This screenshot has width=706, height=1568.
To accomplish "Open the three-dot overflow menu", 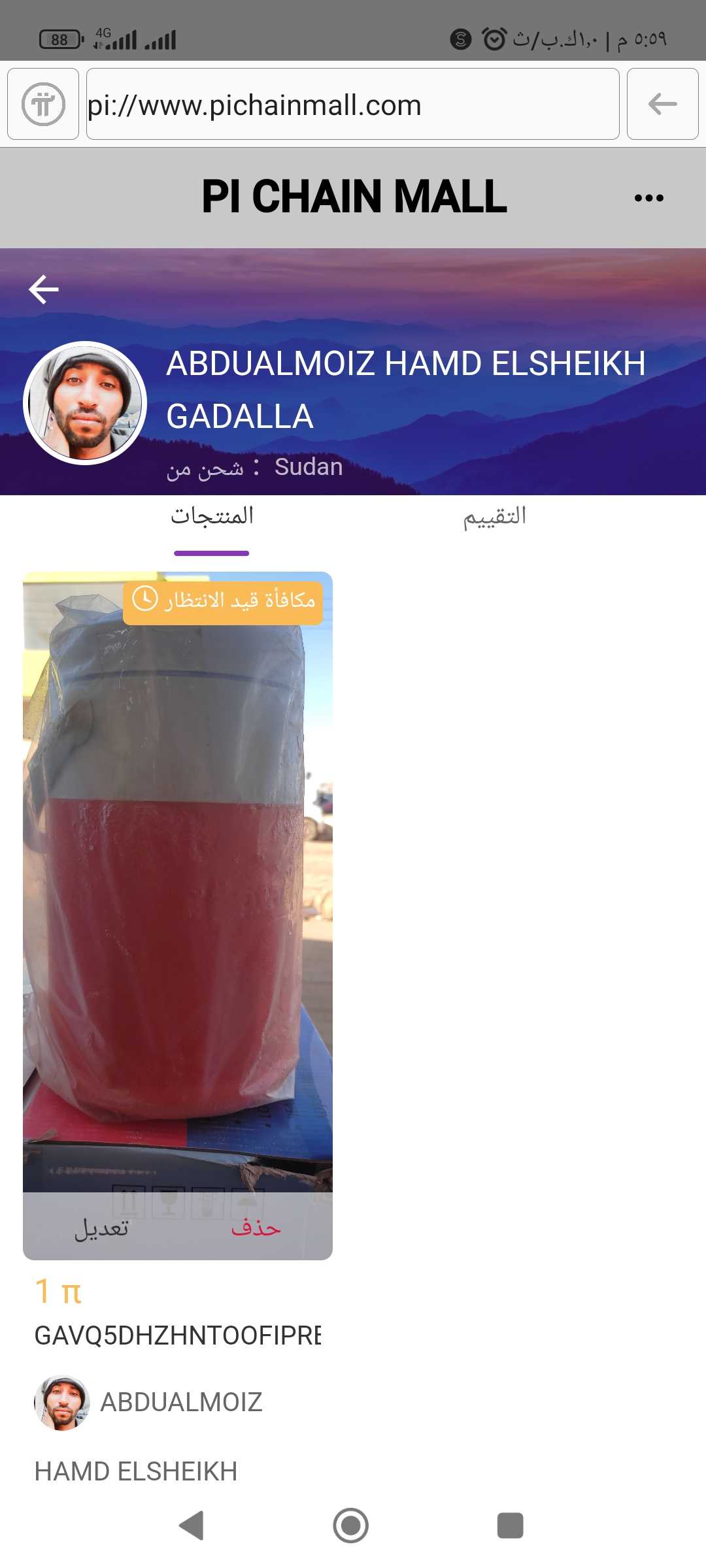I will [648, 198].
